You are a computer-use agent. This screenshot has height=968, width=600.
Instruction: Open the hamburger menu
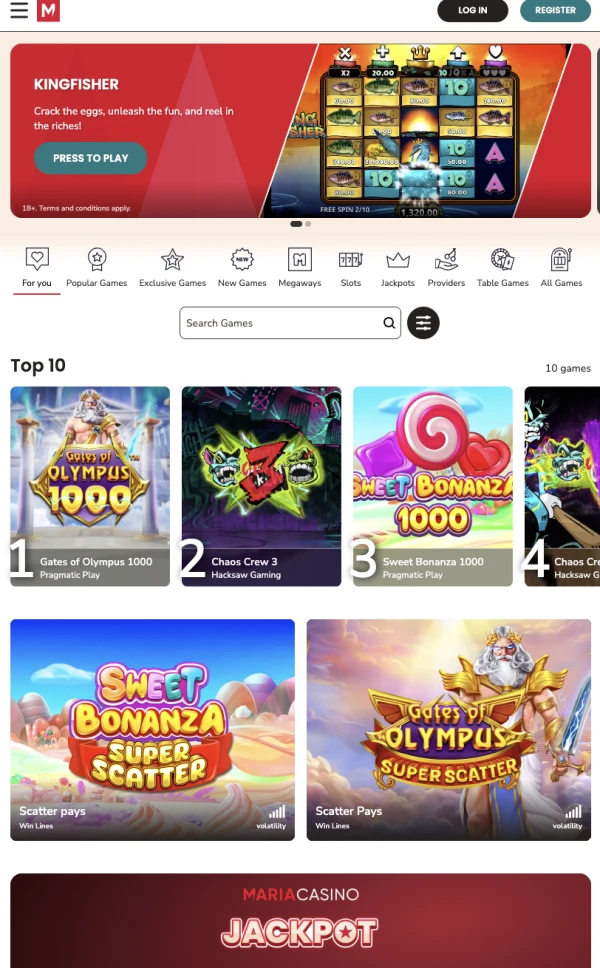tap(18, 10)
